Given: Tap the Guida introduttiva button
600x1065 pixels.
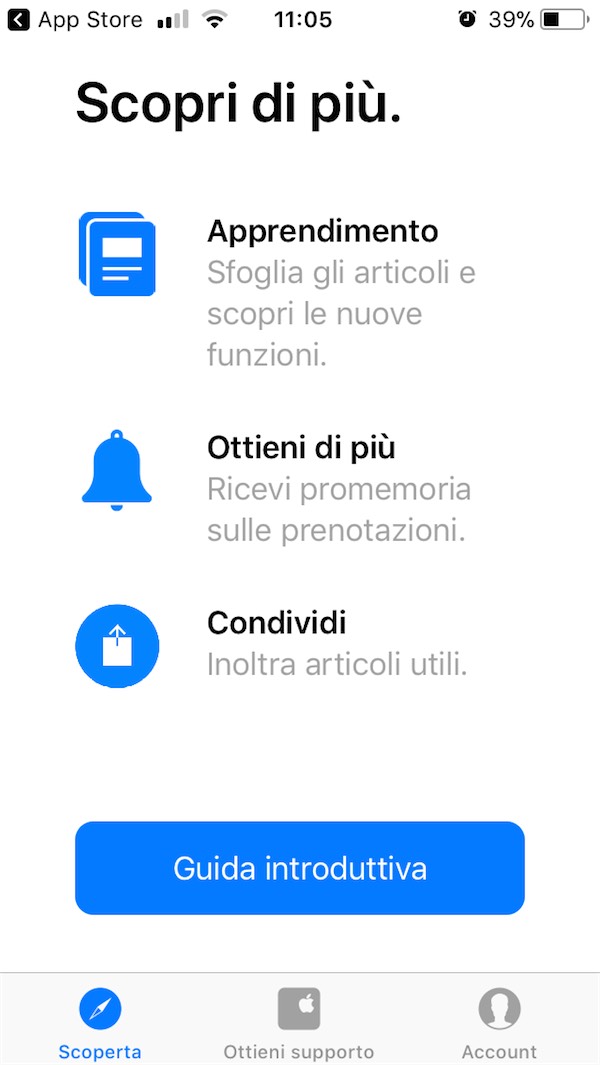Looking at the screenshot, I should (x=300, y=868).
